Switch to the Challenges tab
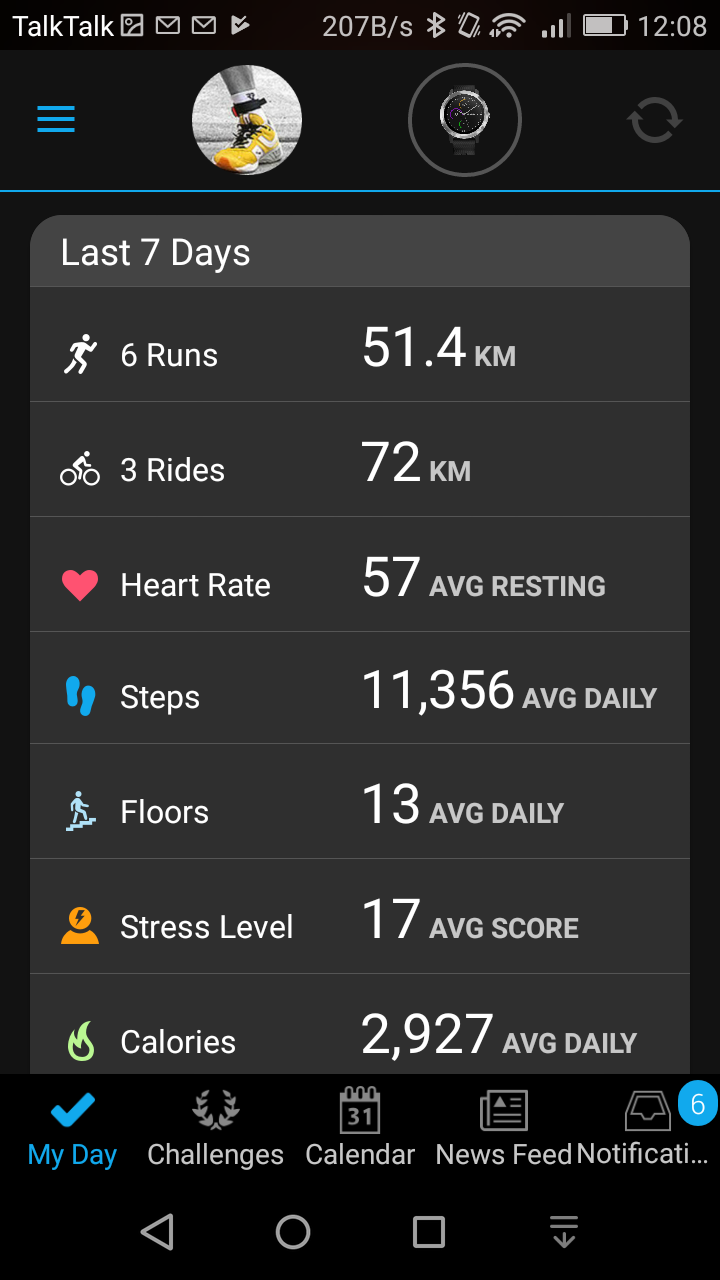Image resolution: width=720 pixels, height=1280 pixels. click(x=215, y=1130)
